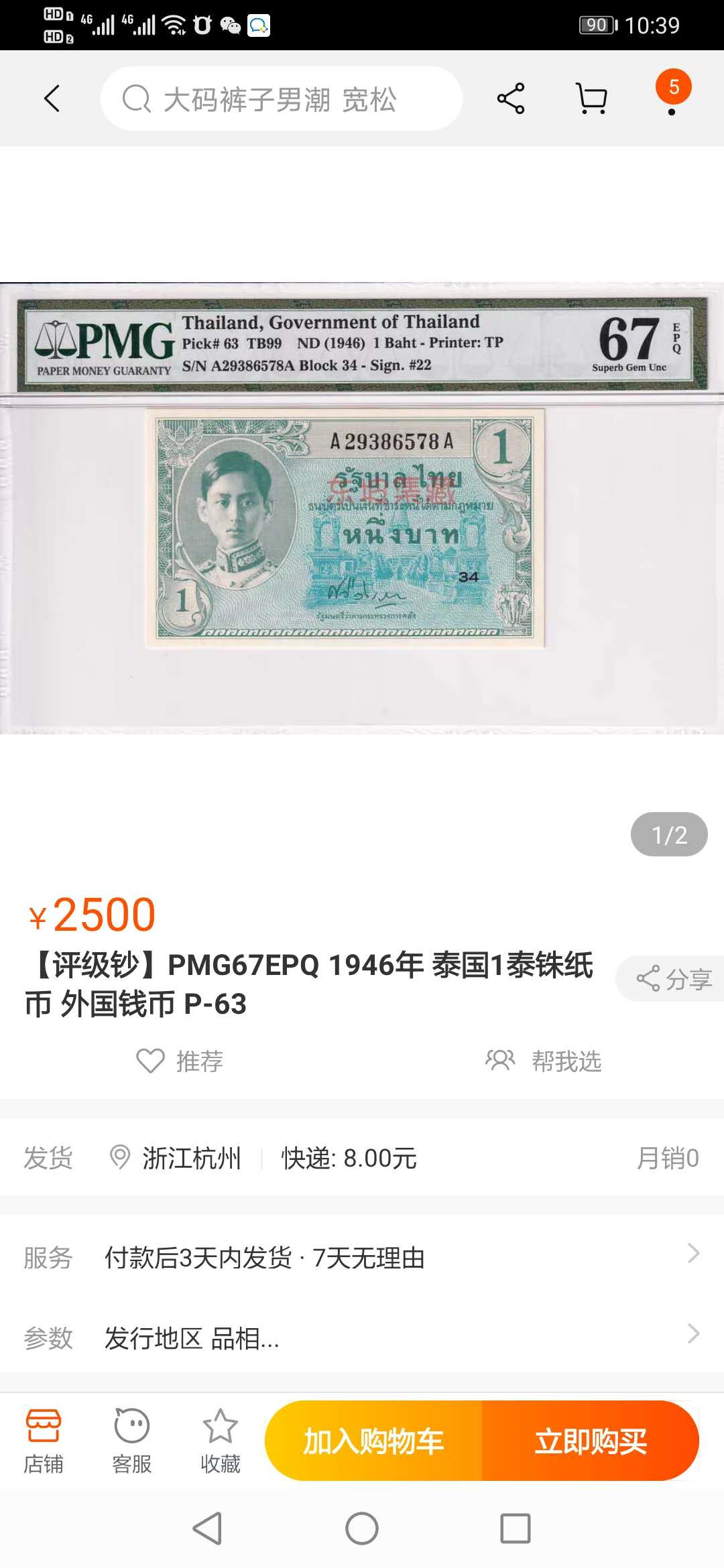Expand the 服务 service policy row
Image resolution: width=724 pixels, height=1568 pixels.
click(x=362, y=1258)
